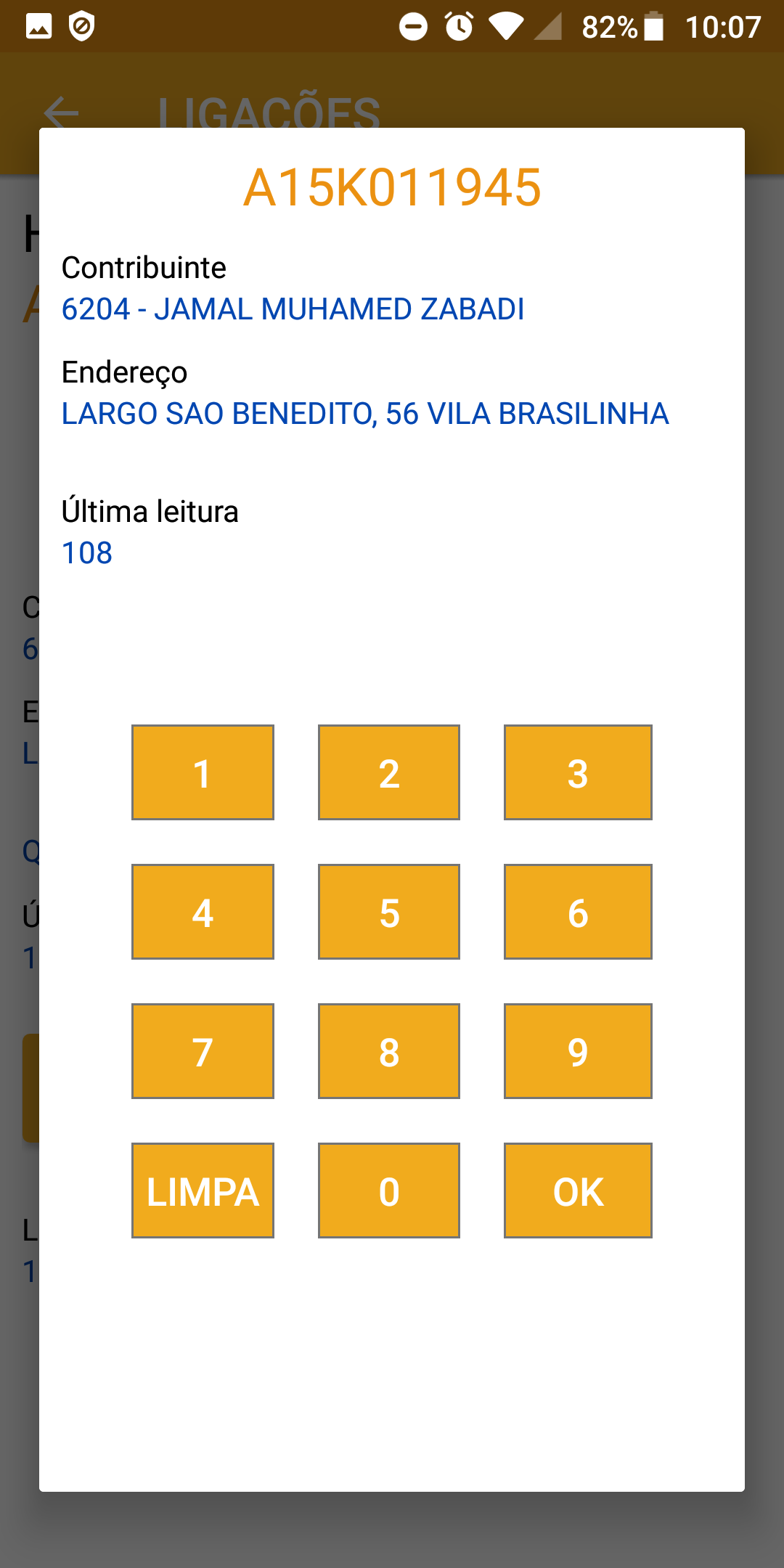Tap the back arrow to leave LIGAÇÕES
Viewport: 784px width, 1568px height.
[x=60, y=113]
